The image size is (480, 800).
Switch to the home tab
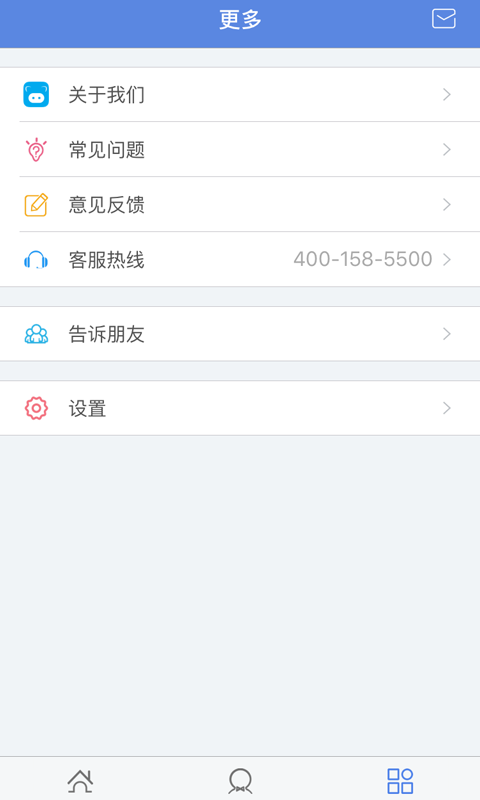click(80, 781)
